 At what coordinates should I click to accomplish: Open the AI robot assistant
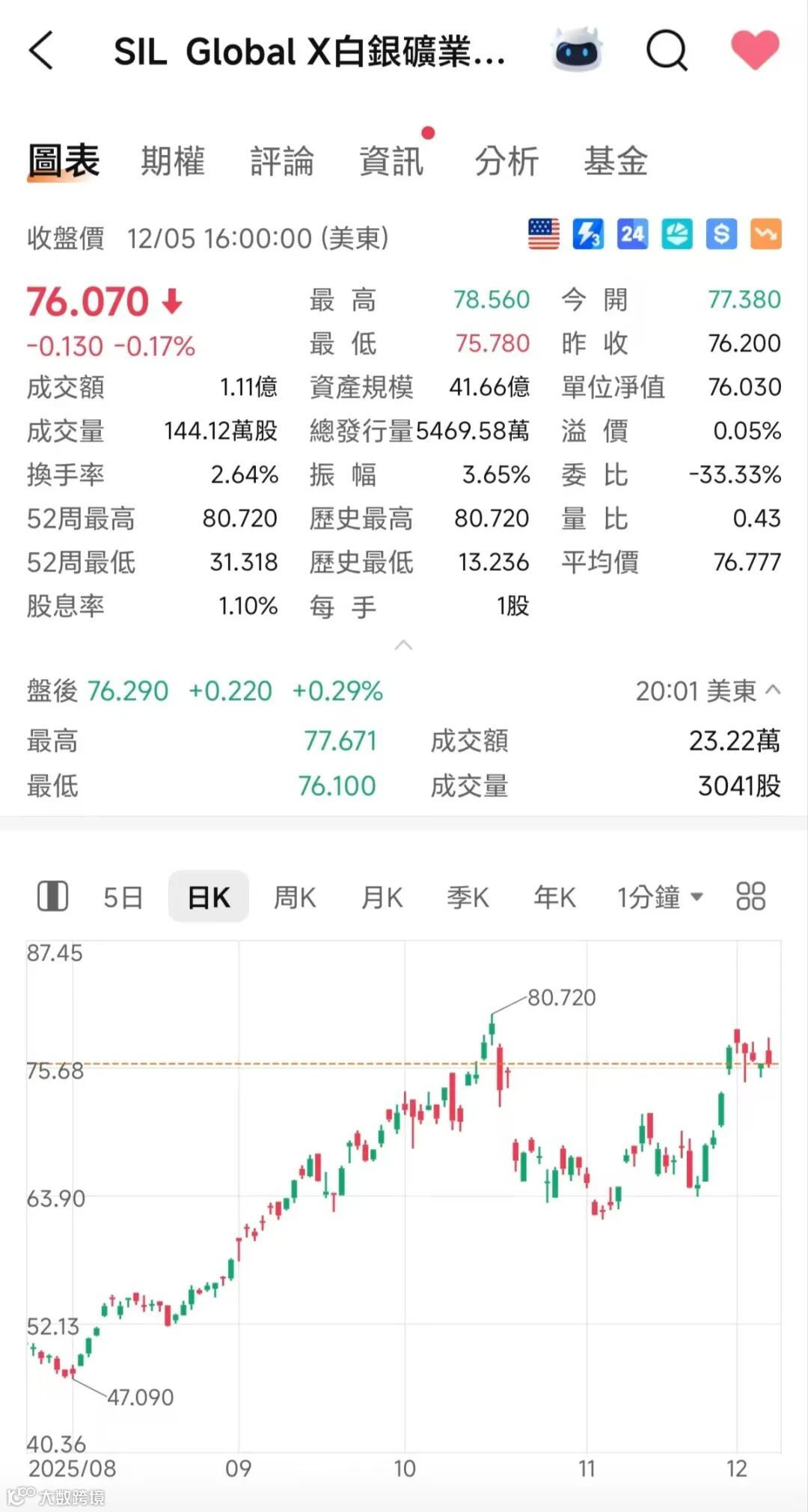point(576,51)
